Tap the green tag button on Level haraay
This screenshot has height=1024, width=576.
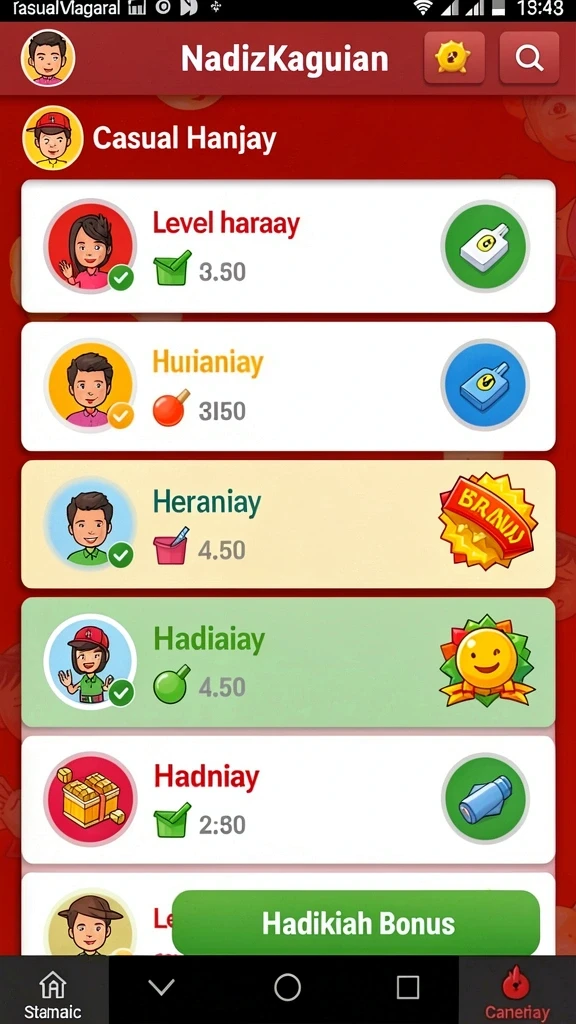tap(485, 247)
